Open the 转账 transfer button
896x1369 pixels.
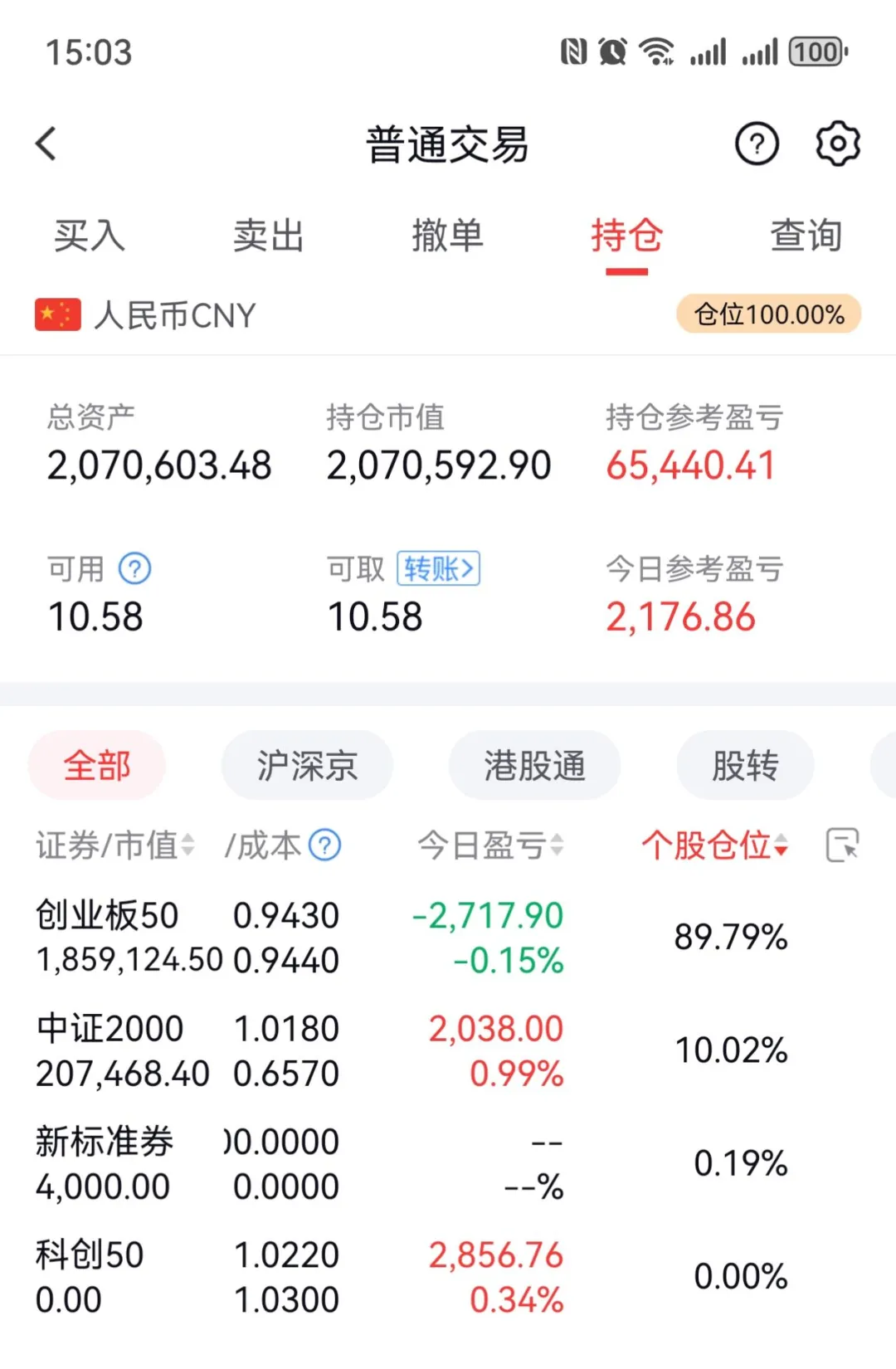click(x=439, y=568)
